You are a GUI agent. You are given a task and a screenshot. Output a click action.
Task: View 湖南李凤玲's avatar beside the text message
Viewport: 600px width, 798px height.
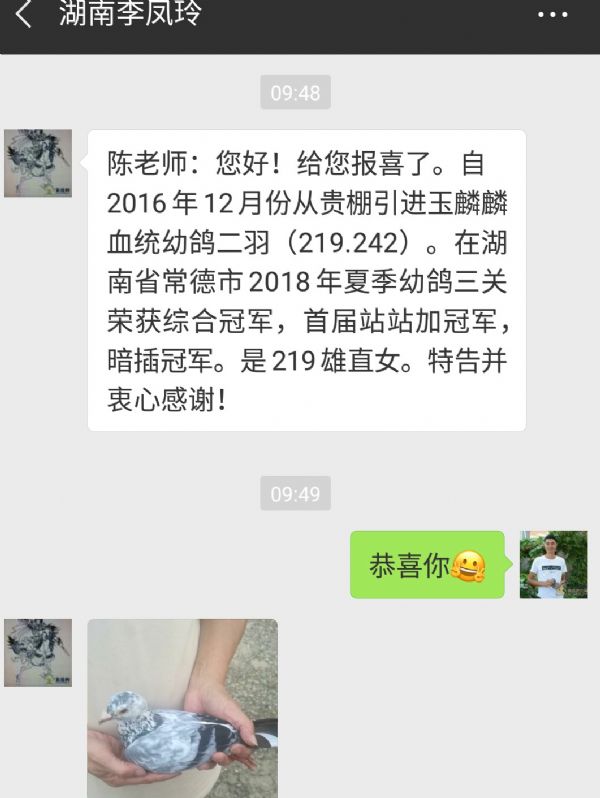(x=38, y=163)
